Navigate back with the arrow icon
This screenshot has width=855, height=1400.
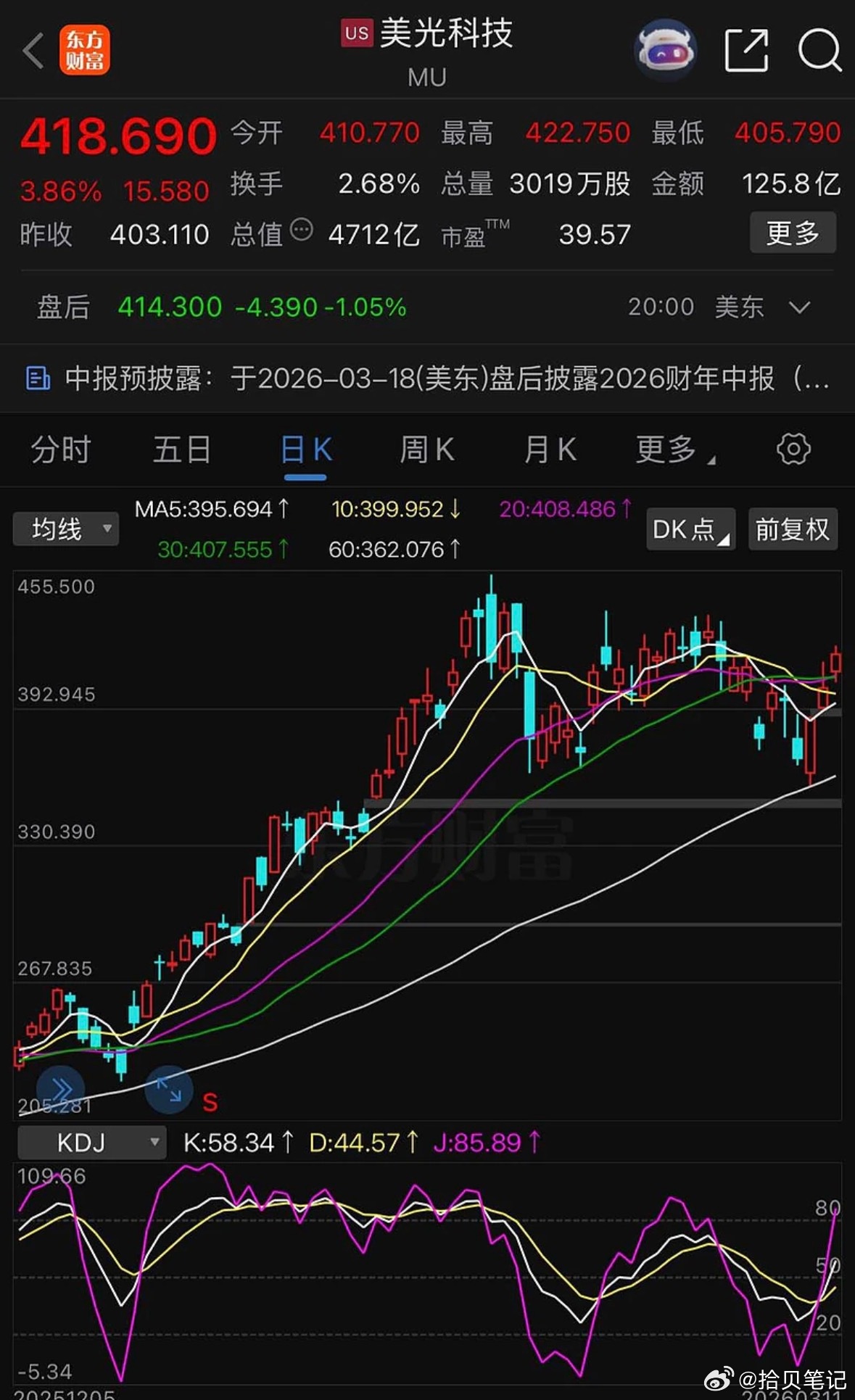click(x=32, y=49)
